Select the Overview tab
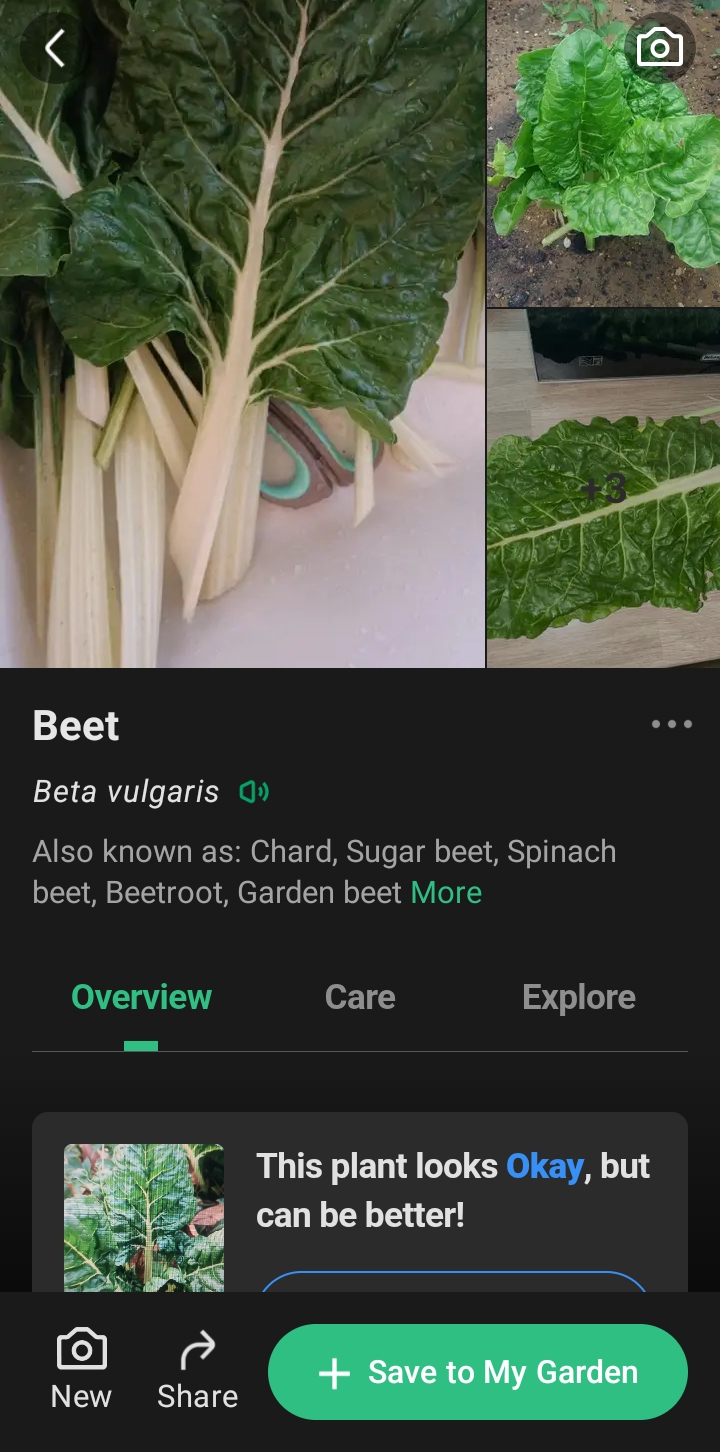 click(x=141, y=997)
